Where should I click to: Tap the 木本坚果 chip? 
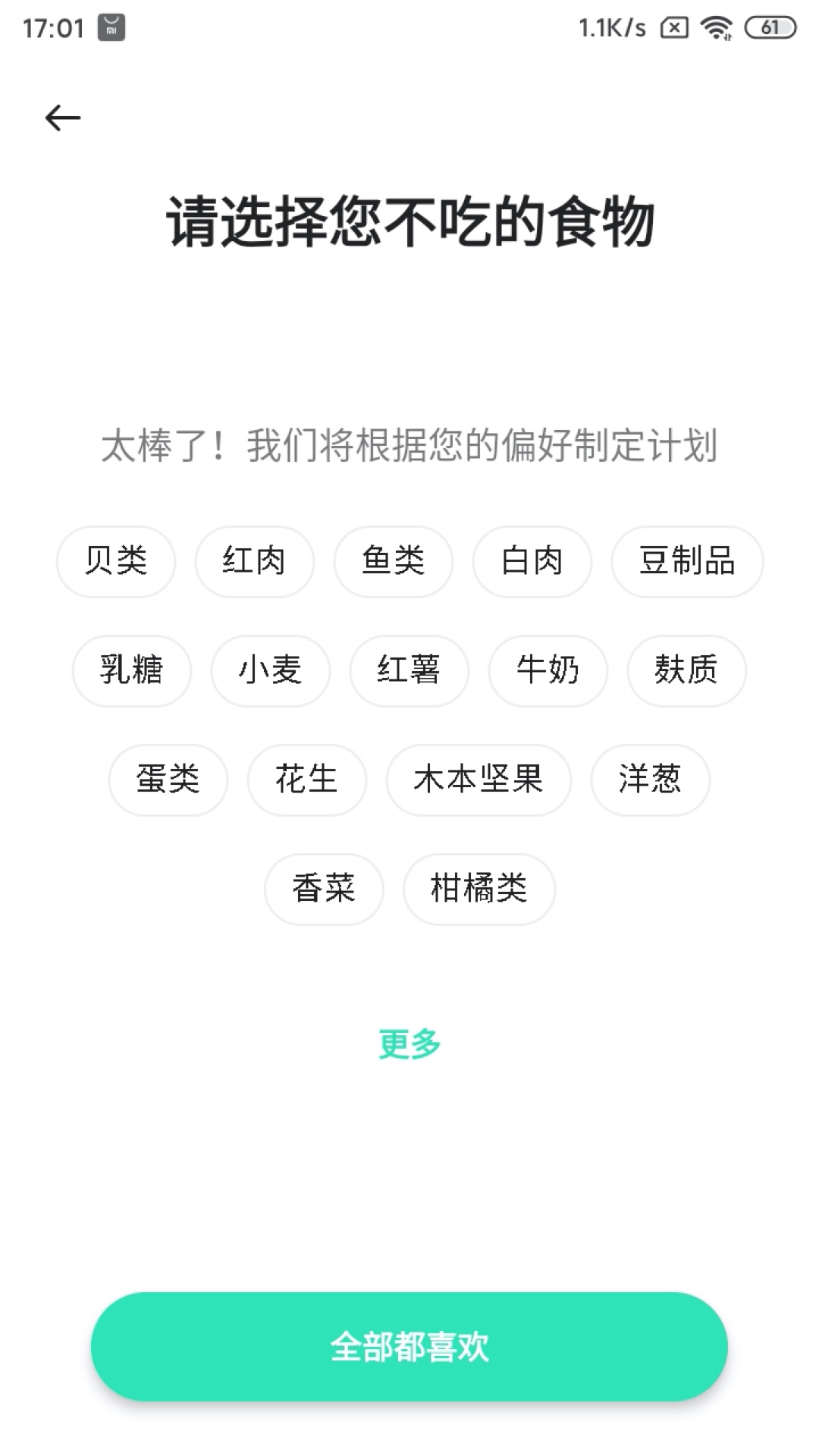pyautogui.click(x=479, y=780)
